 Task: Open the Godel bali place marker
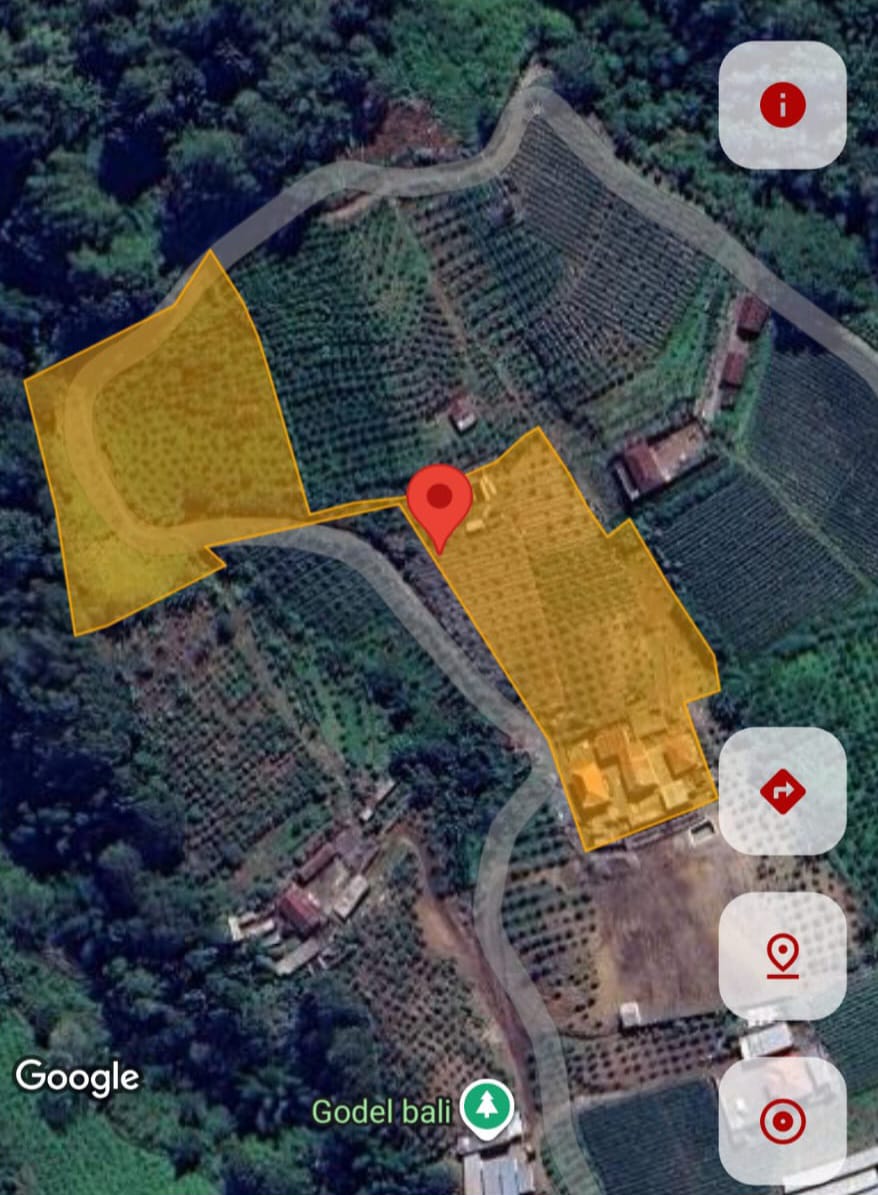click(486, 1109)
